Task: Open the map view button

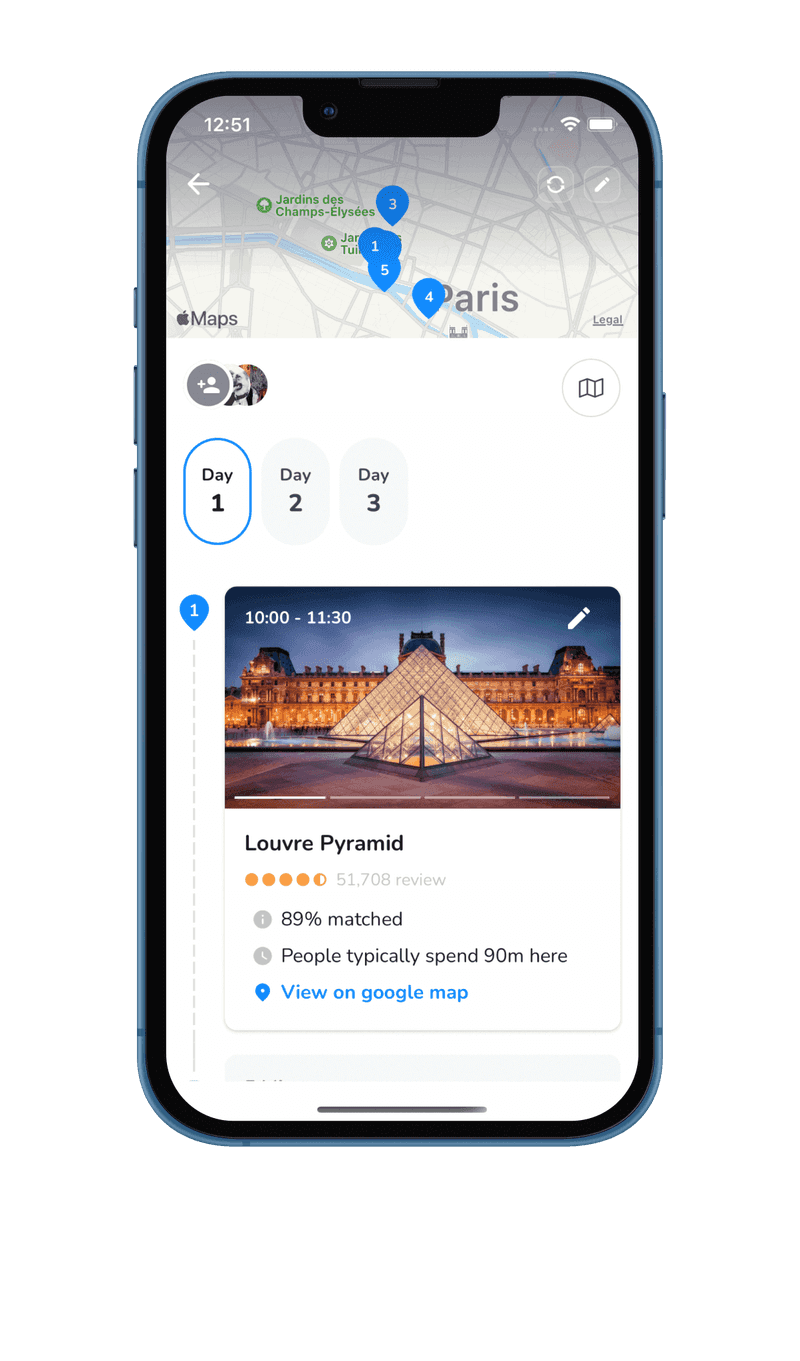Action: click(591, 388)
